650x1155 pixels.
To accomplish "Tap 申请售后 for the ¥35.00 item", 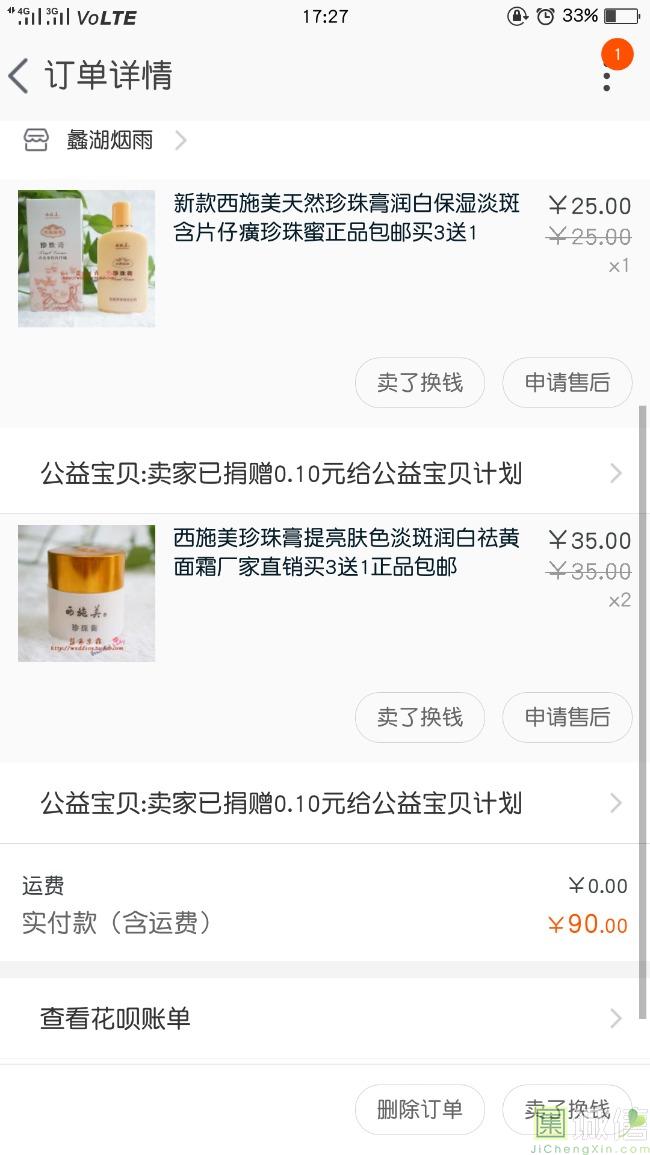I will tap(567, 718).
